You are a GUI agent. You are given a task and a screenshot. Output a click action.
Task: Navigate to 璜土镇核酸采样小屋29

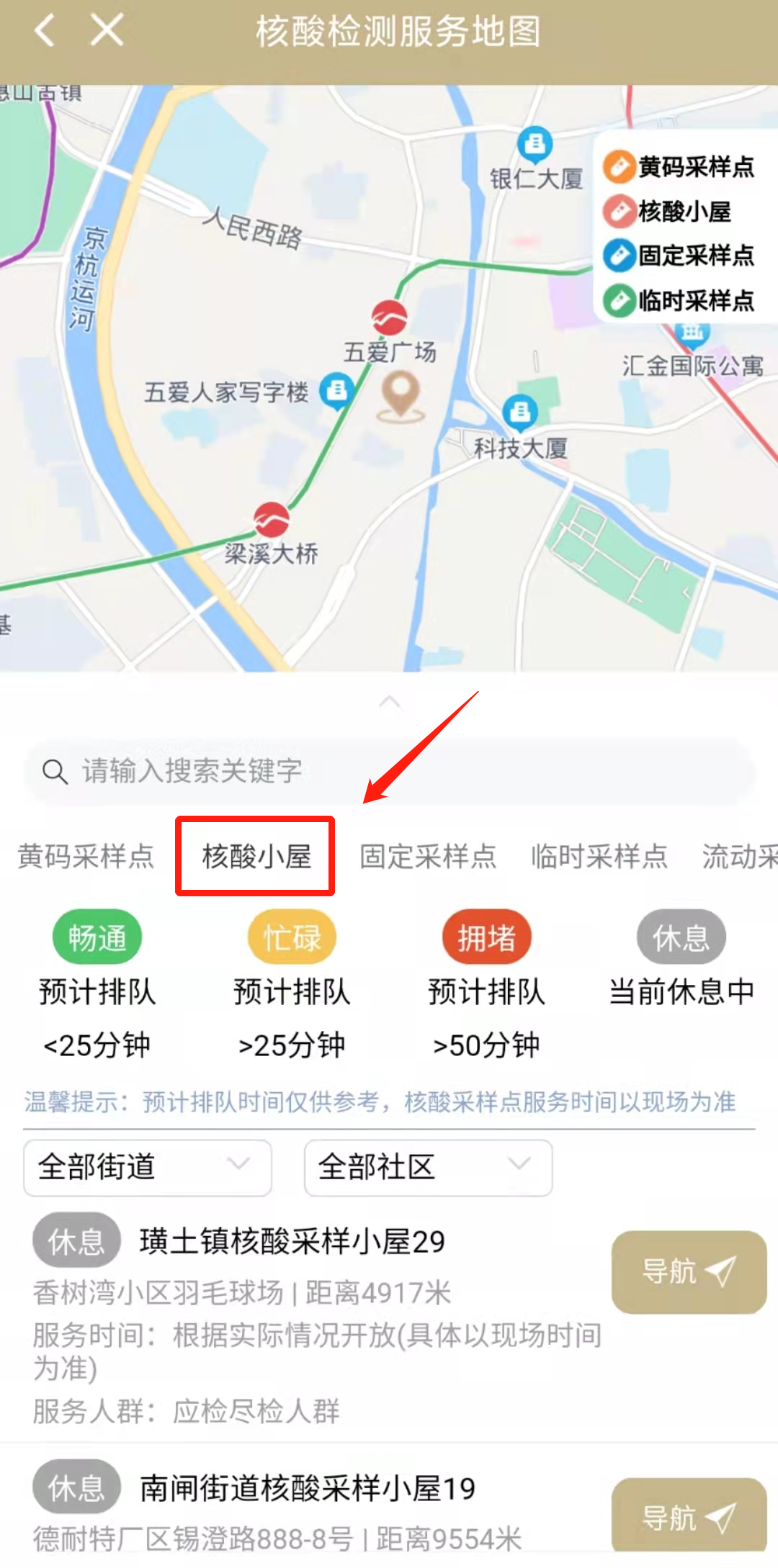[688, 1271]
